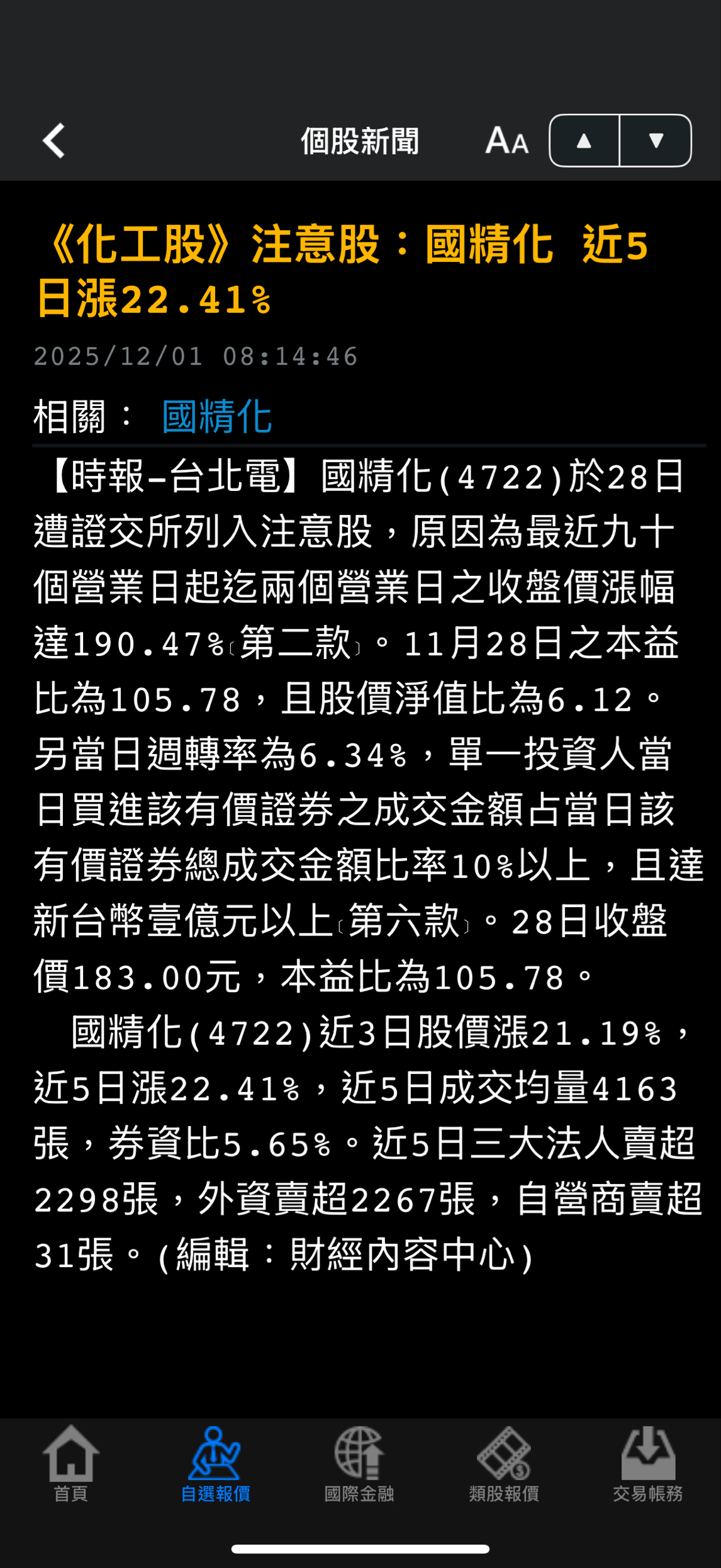
Task: Switch to the 自選報價 tab
Action: pyautogui.click(x=215, y=1463)
